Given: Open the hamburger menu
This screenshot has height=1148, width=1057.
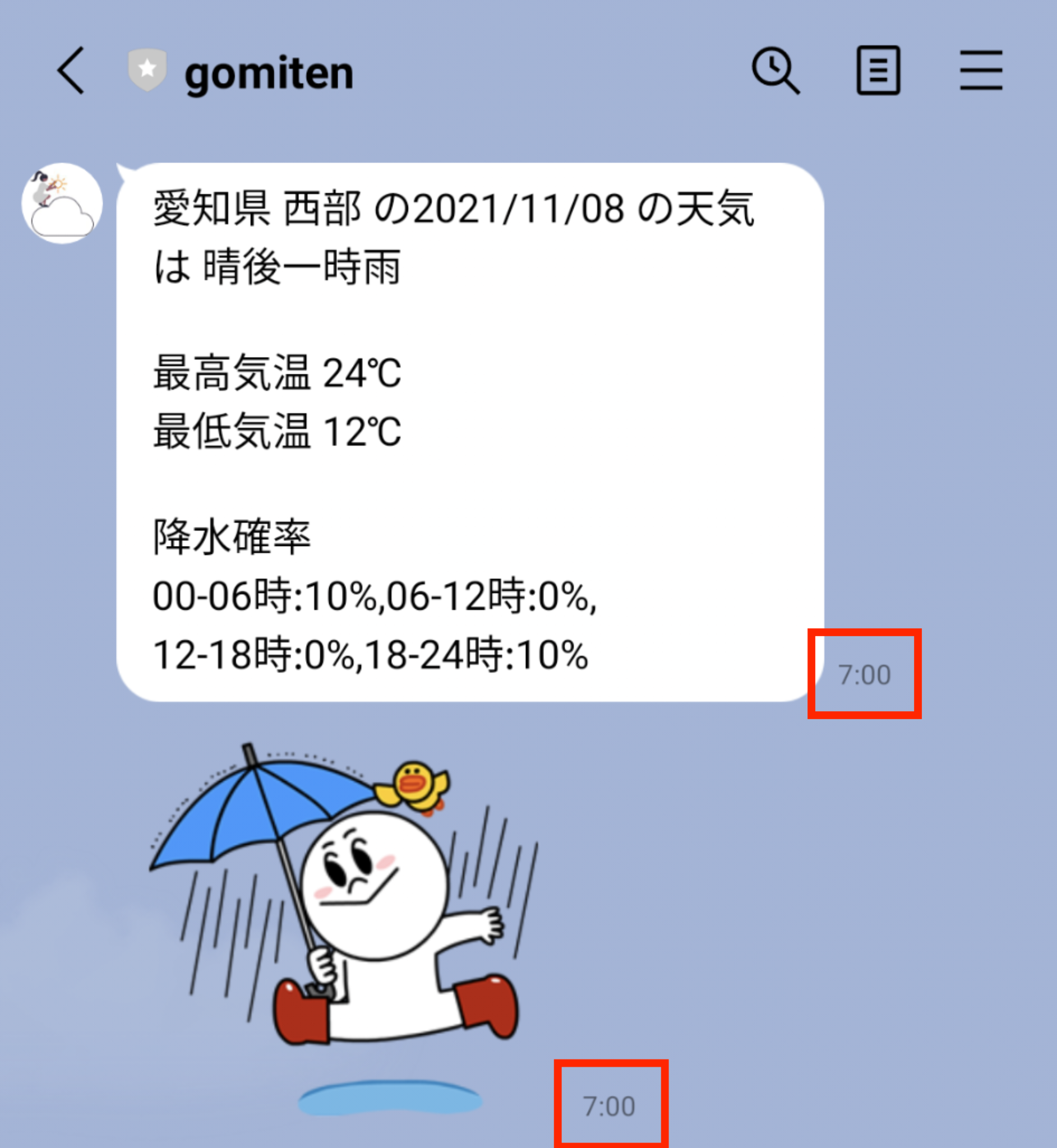Looking at the screenshot, I should point(980,71).
